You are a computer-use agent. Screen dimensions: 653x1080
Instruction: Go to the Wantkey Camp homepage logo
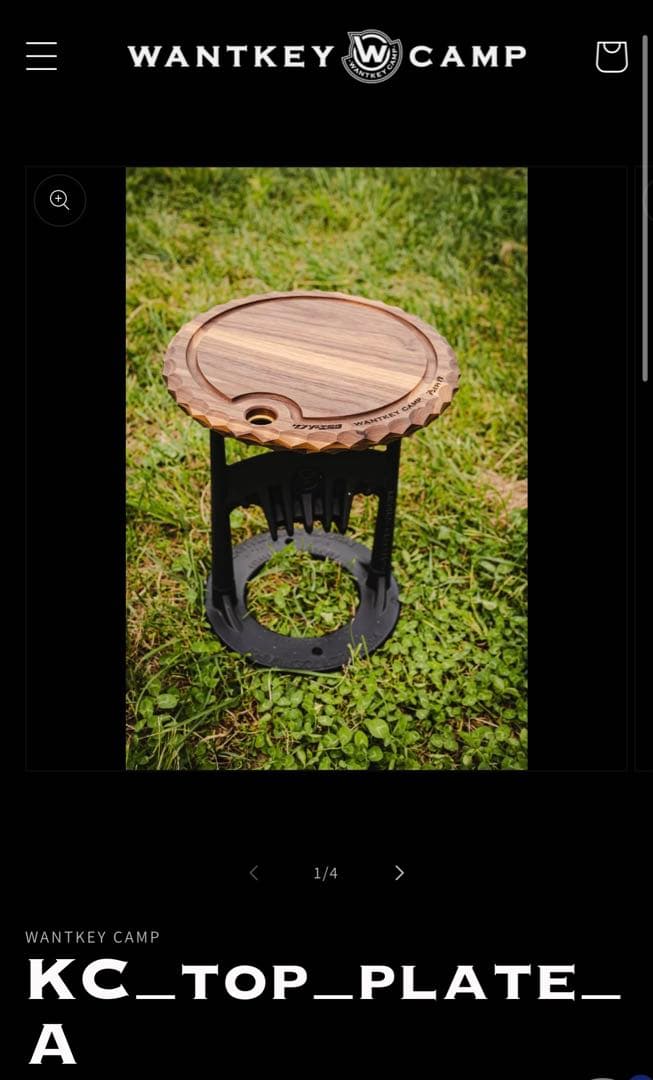(327, 56)
